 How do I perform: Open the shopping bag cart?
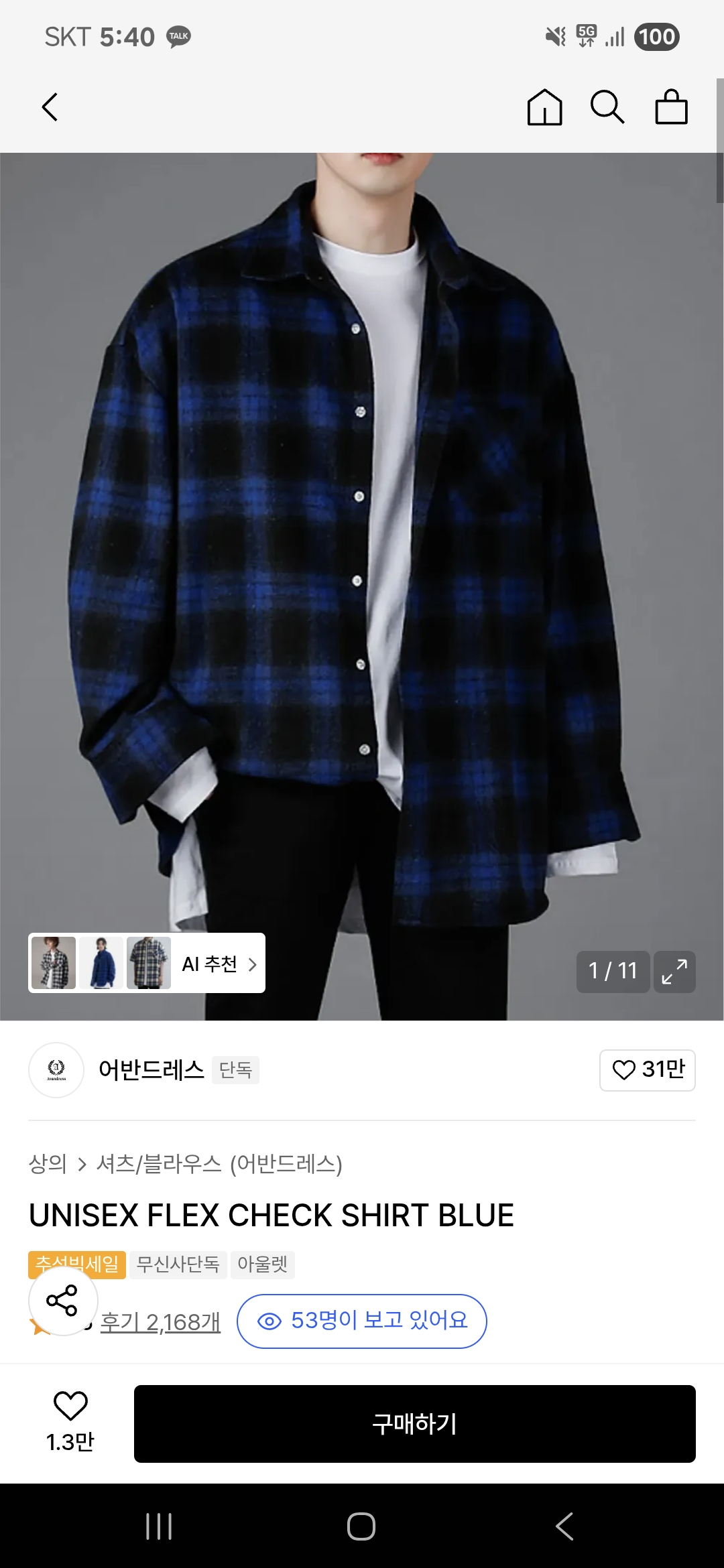click(x=671, y=107)
